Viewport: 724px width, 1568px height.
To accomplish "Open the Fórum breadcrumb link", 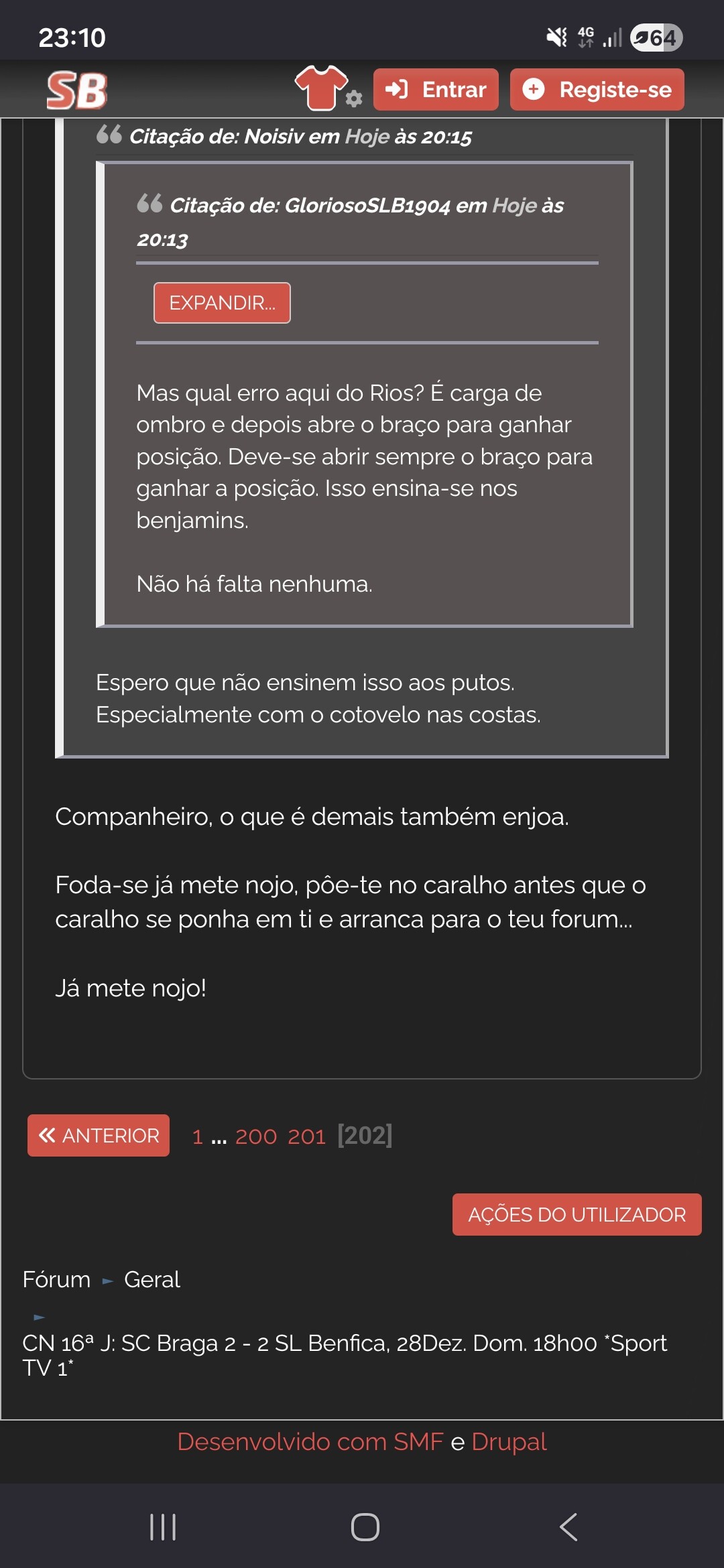I will point(56,1279).
